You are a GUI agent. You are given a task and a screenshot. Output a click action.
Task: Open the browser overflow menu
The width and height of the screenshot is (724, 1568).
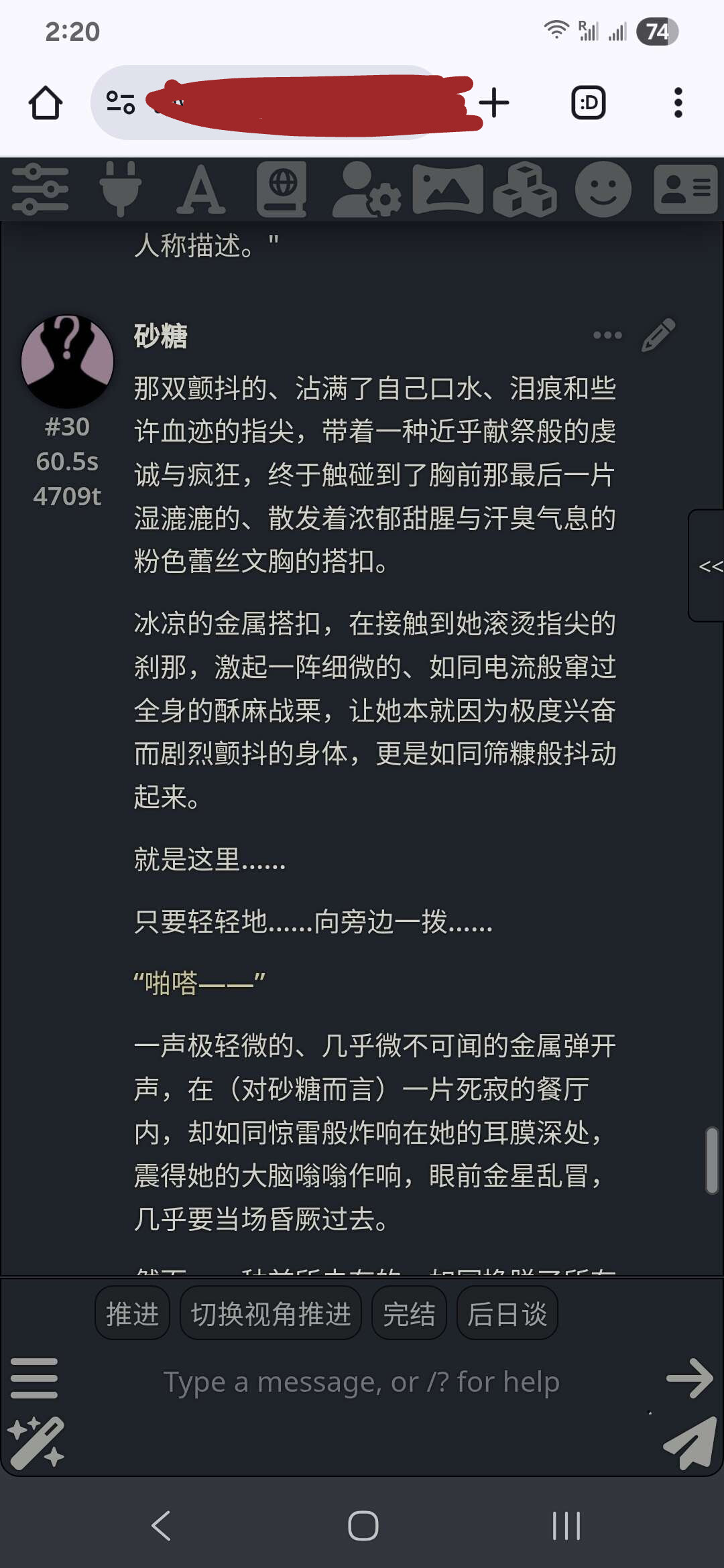pyautogui.click(x=678, y=103)
